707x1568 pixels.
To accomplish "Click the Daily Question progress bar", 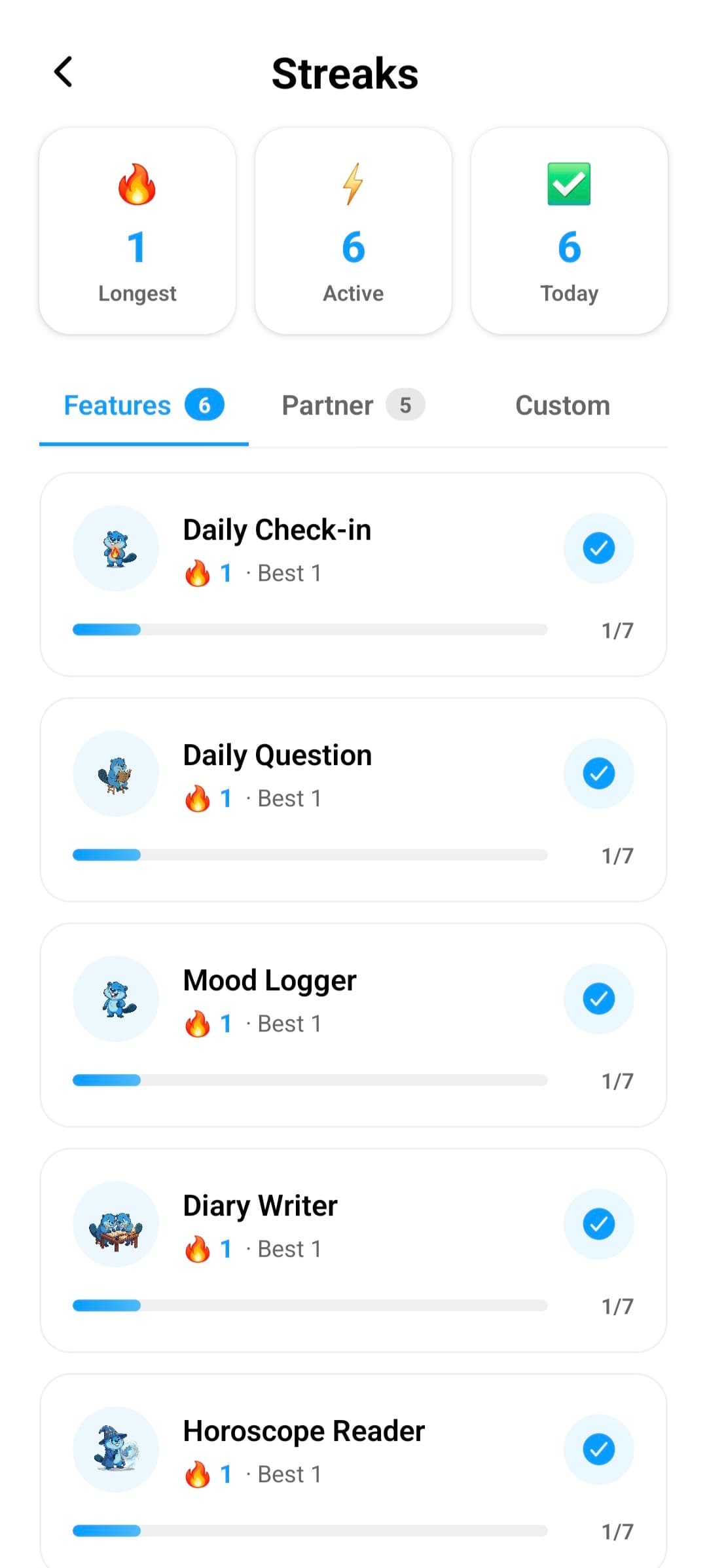I will pyautogui.click(x=310, y=855).
